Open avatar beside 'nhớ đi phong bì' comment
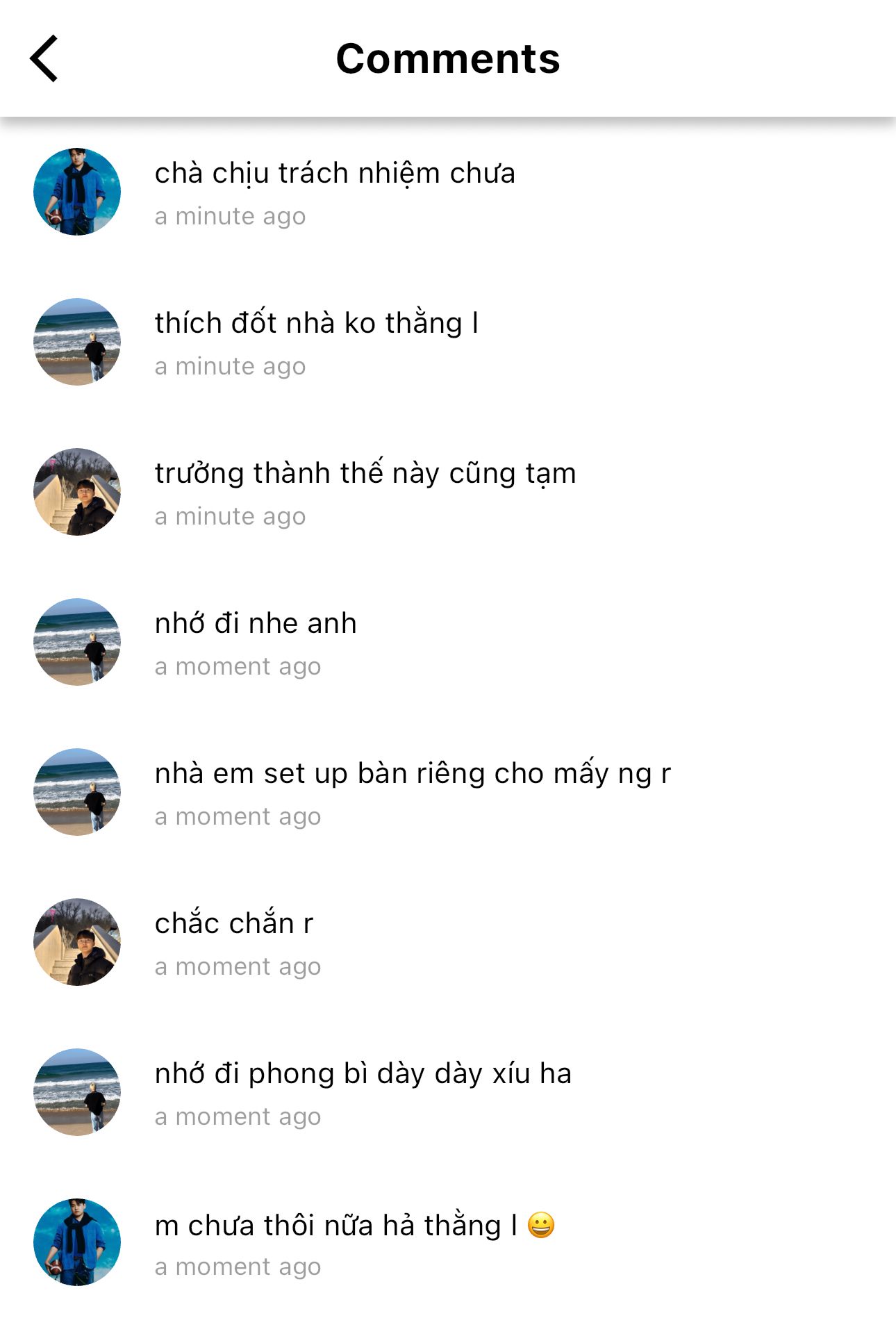The width and height of the screenshot is (896, 1327). tap(77, 1092)
